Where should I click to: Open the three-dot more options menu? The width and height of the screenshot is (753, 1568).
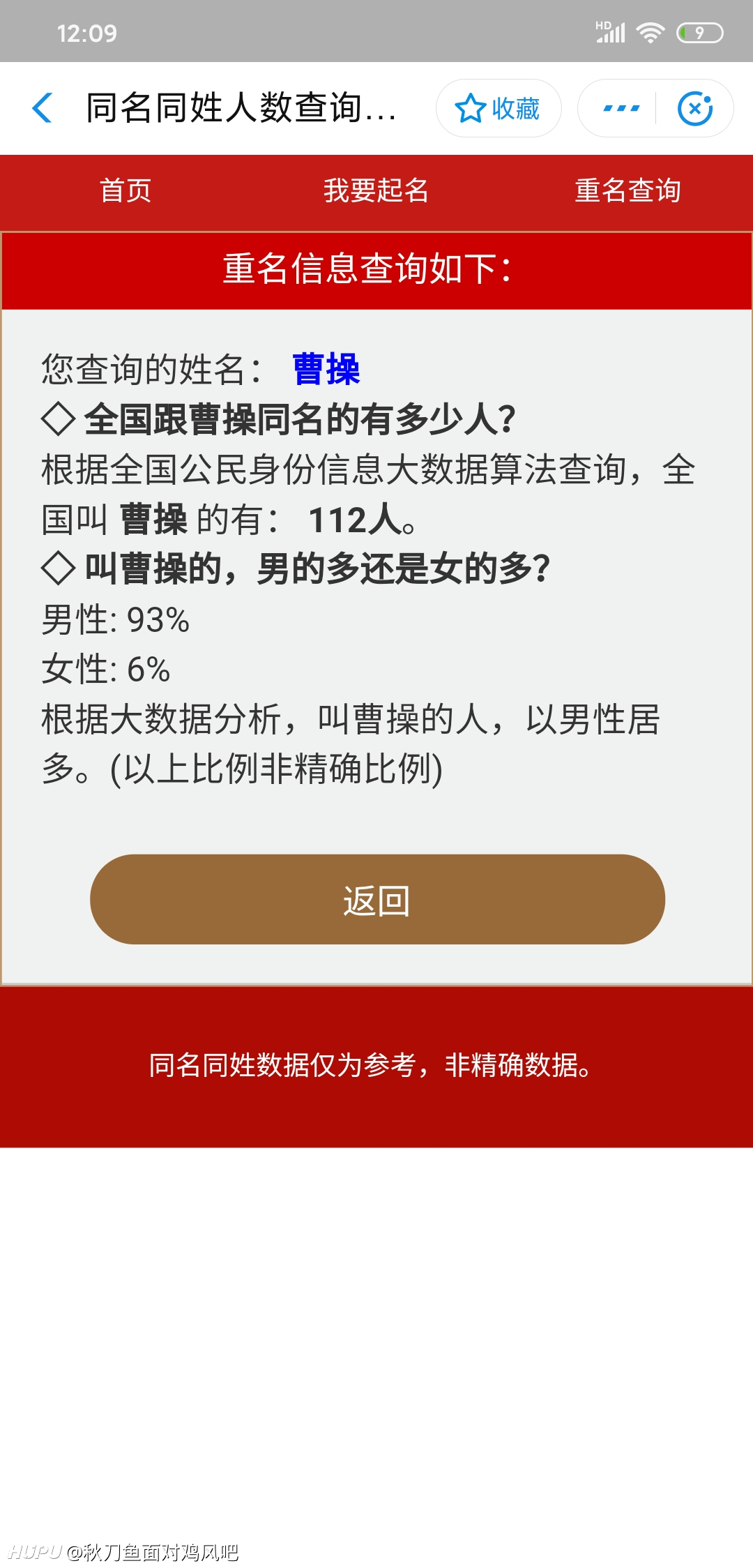(621, 108)
